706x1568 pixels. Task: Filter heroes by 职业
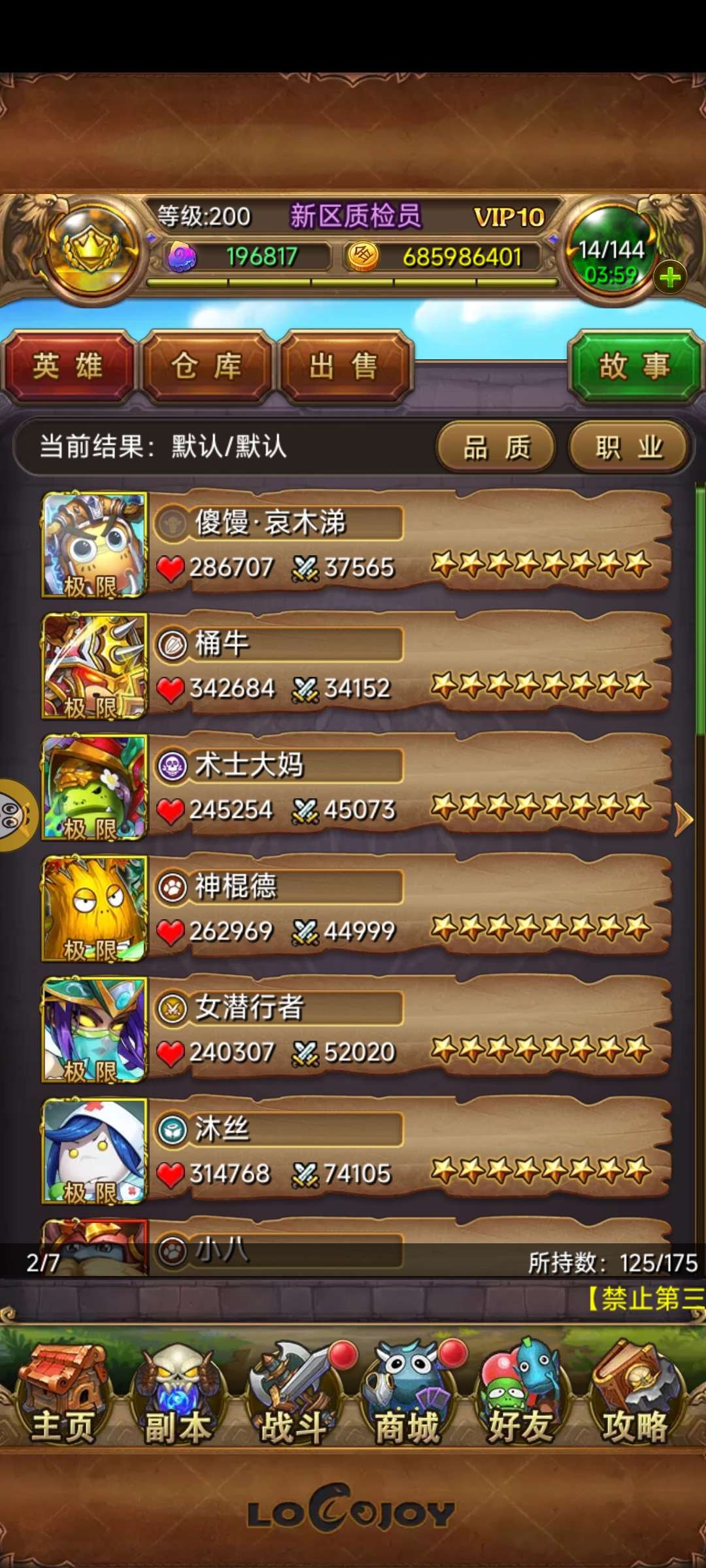click(x=629, y=448)
